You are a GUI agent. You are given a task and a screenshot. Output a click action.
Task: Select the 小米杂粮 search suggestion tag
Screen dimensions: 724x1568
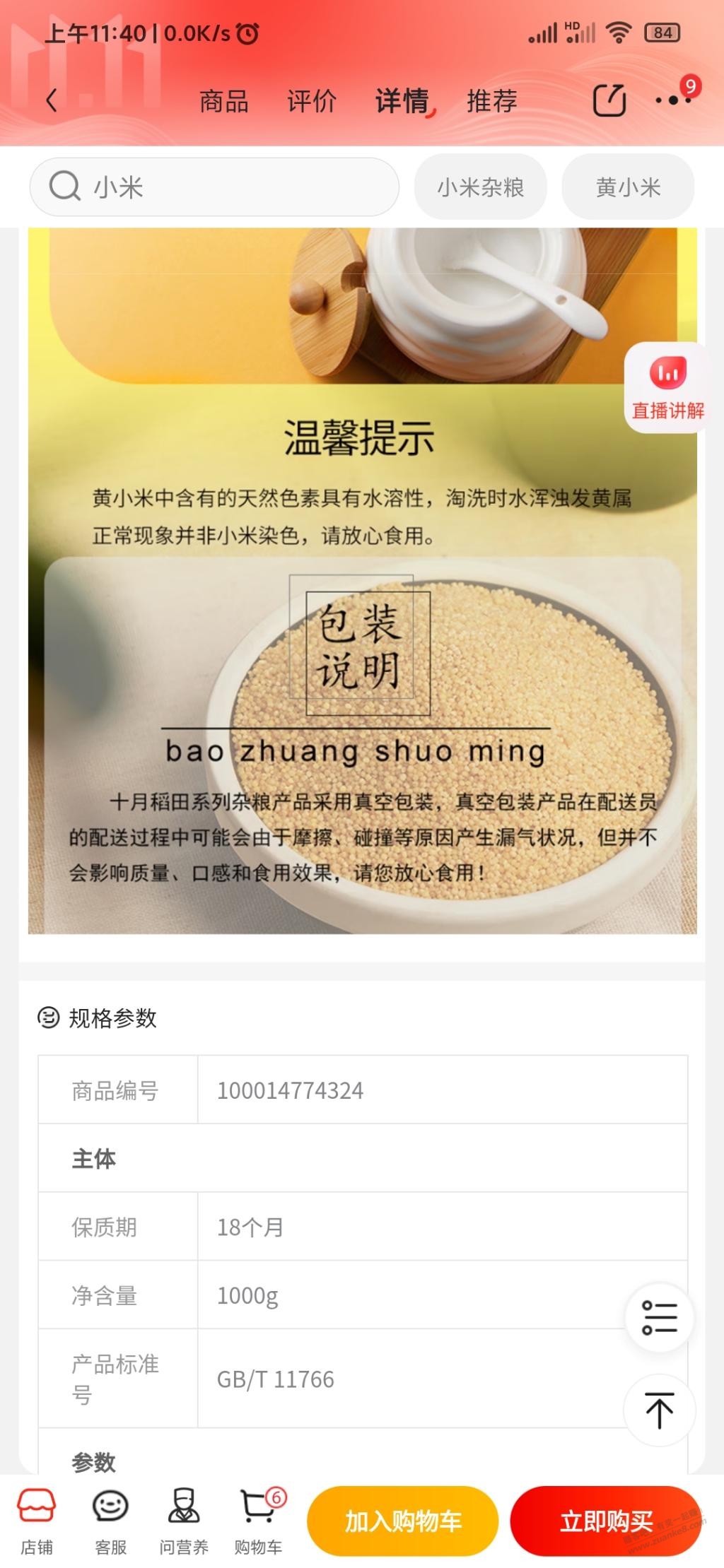pos(480,187)
